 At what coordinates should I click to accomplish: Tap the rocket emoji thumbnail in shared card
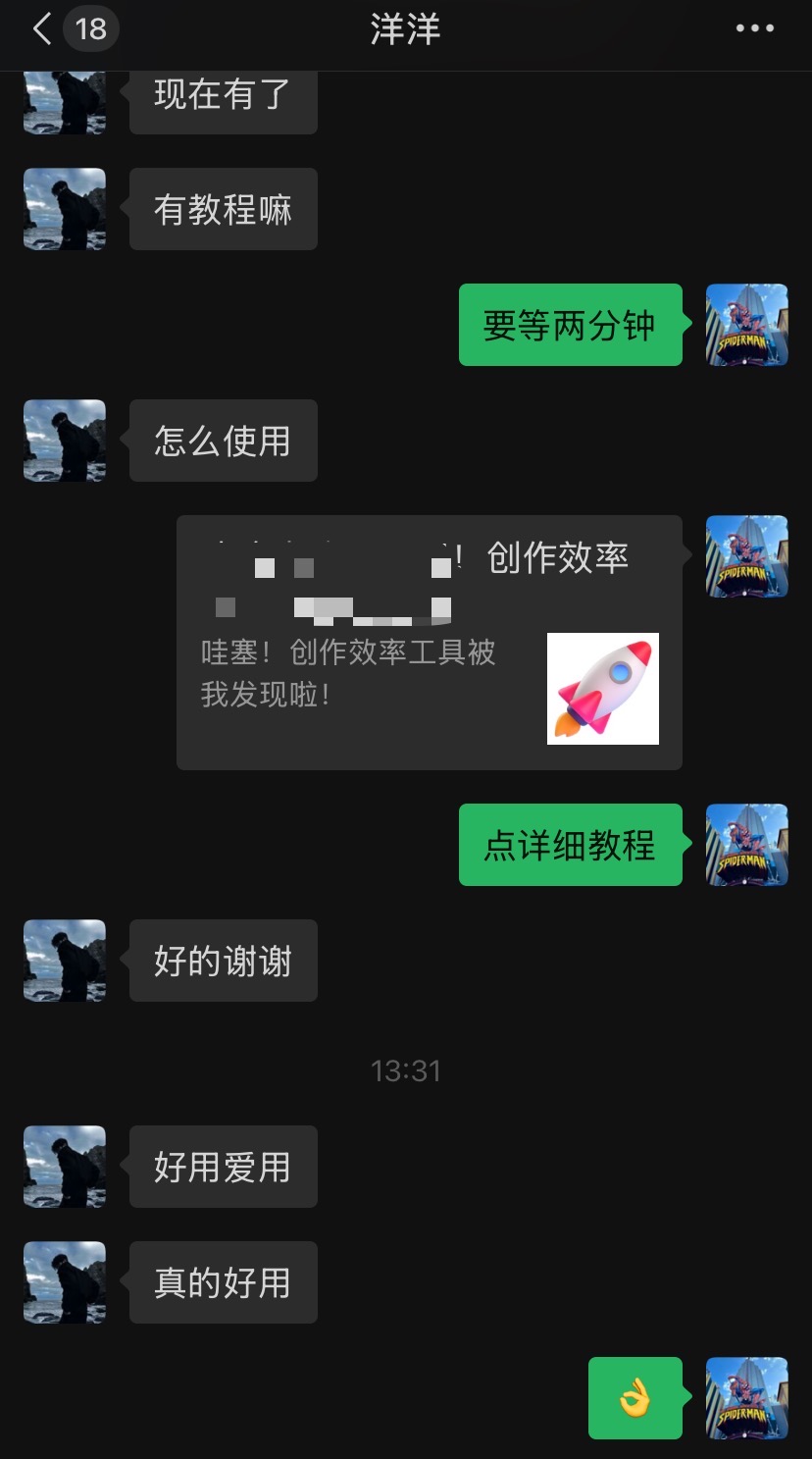(x=603, y=689)
